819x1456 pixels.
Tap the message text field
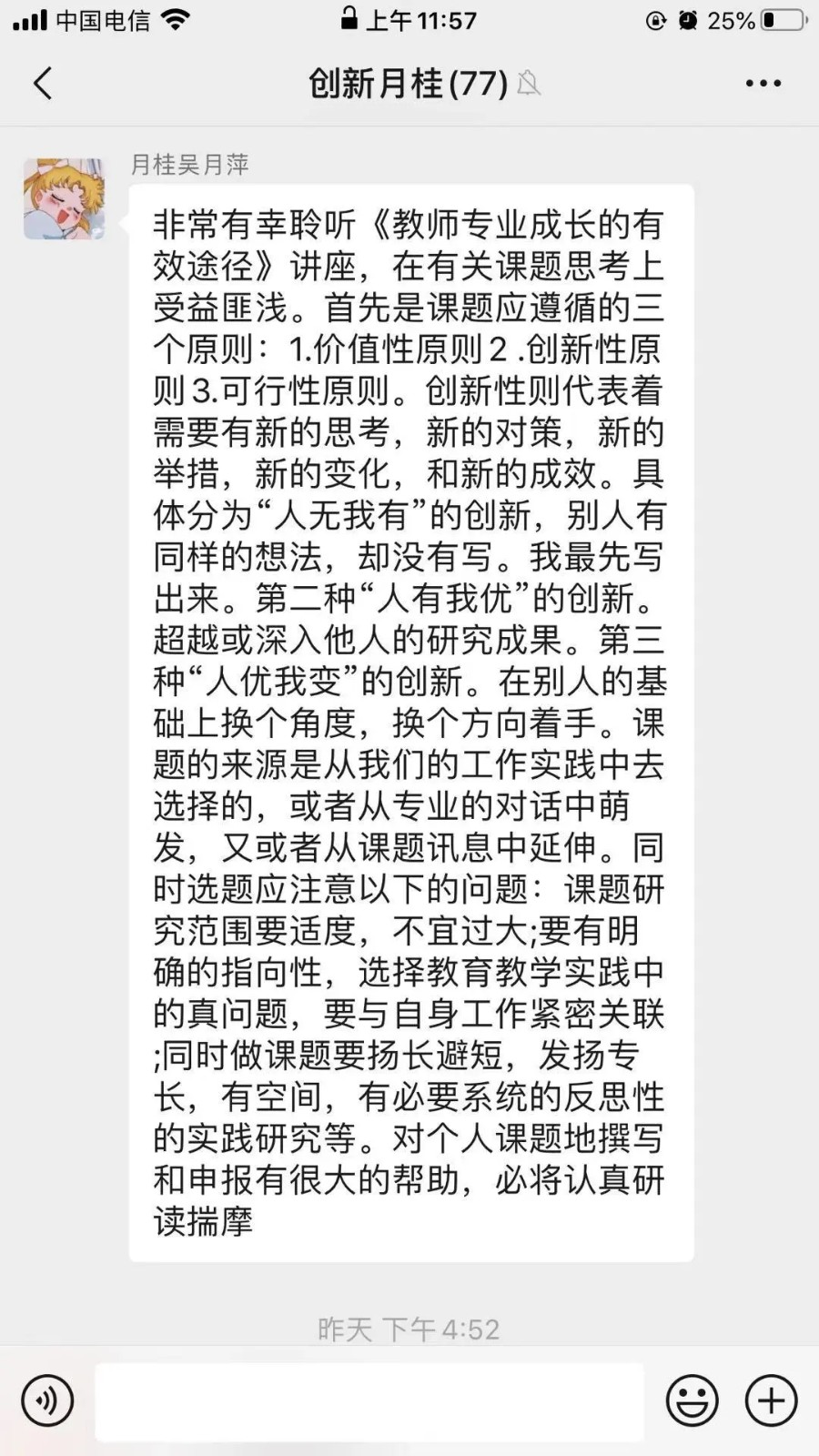tap(369, 1401)
